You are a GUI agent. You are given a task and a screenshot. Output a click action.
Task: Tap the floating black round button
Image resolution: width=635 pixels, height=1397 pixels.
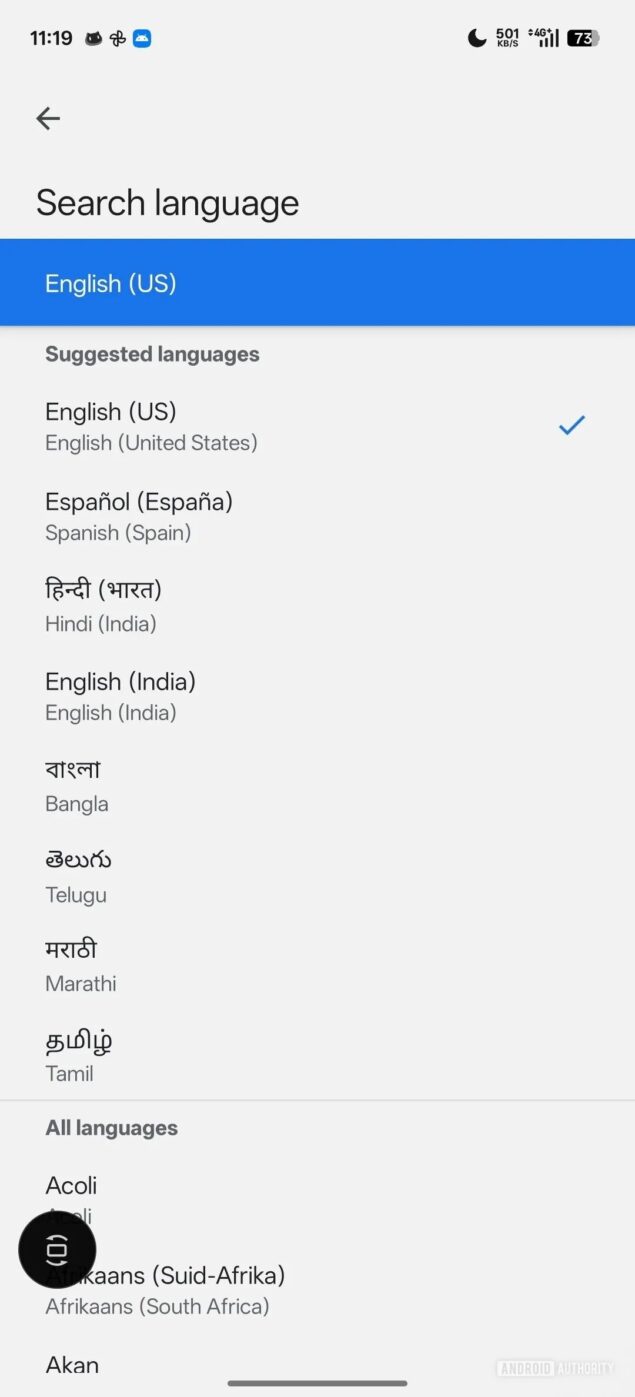coord(57,1250)
